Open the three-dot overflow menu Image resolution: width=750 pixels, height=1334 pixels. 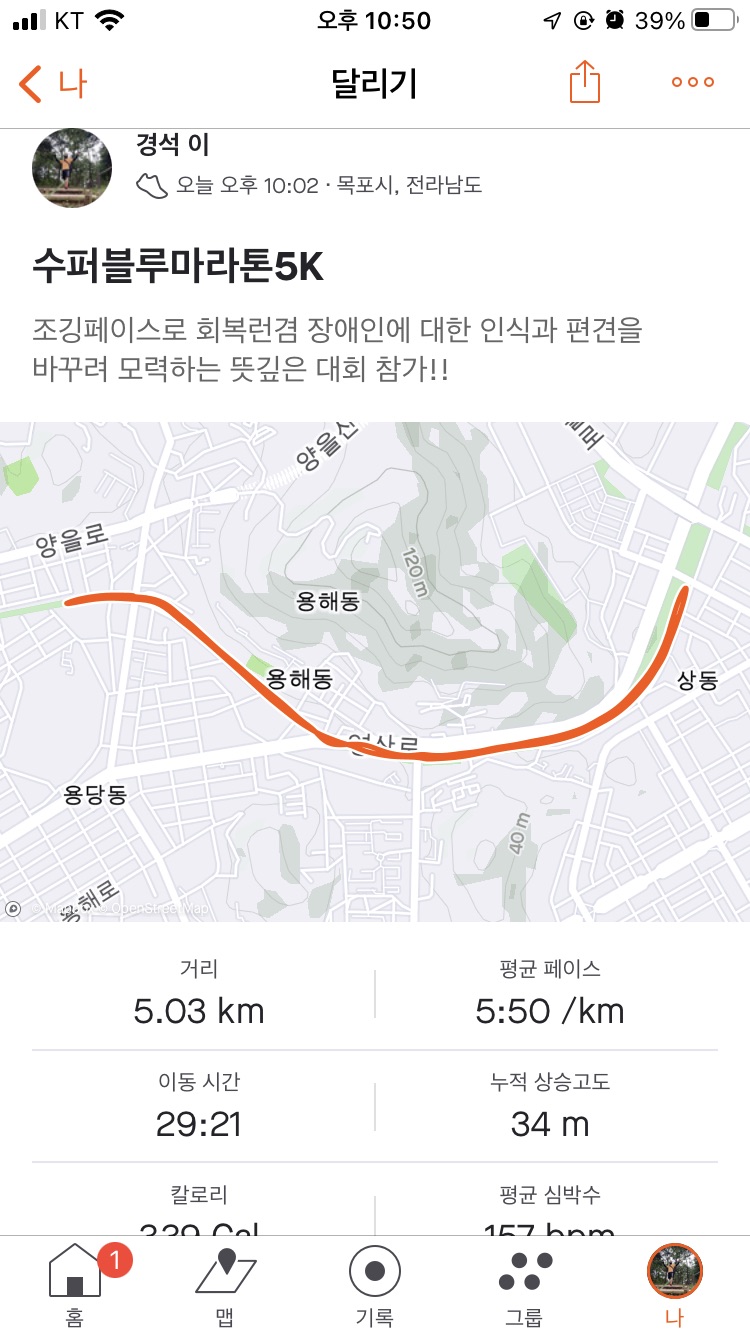point(692,82)
